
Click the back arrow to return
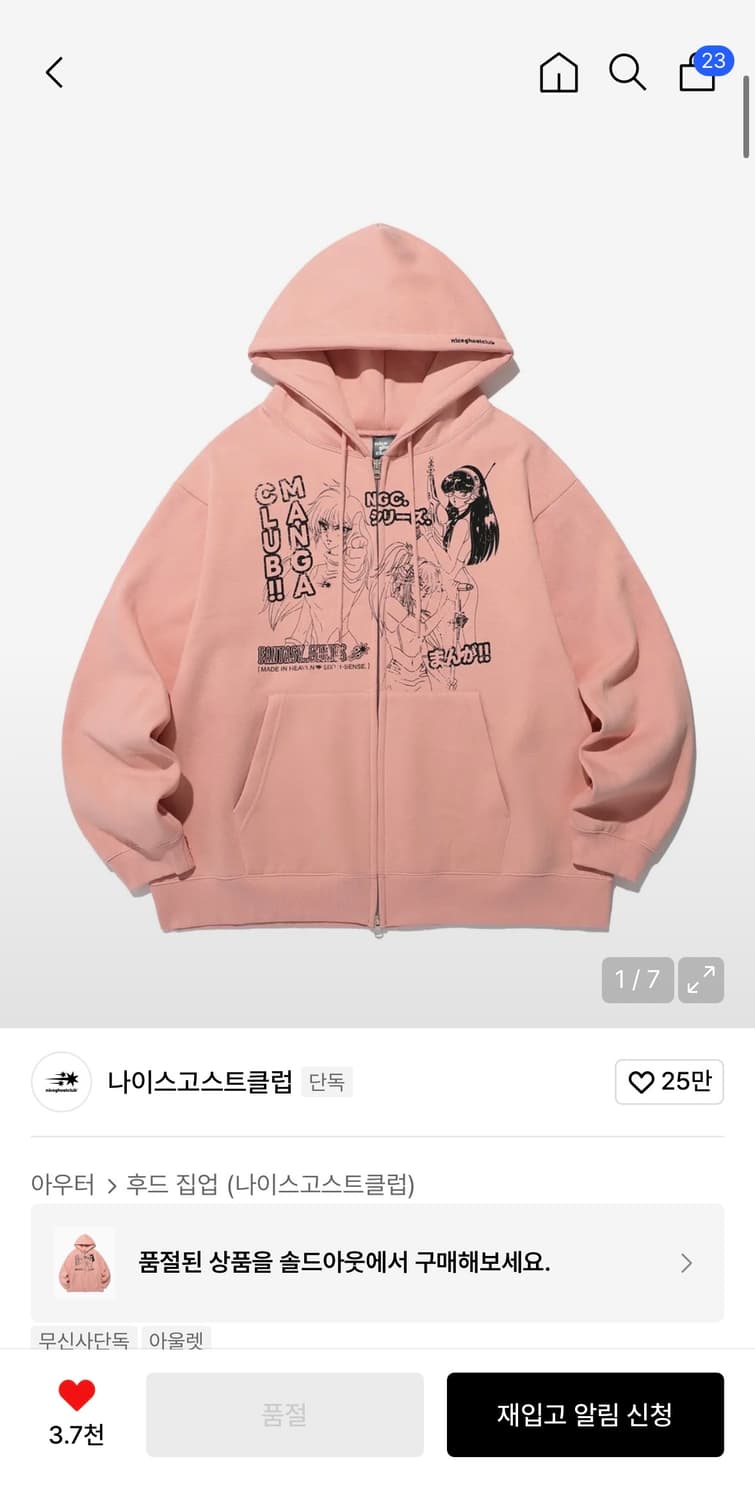point(52,72)
